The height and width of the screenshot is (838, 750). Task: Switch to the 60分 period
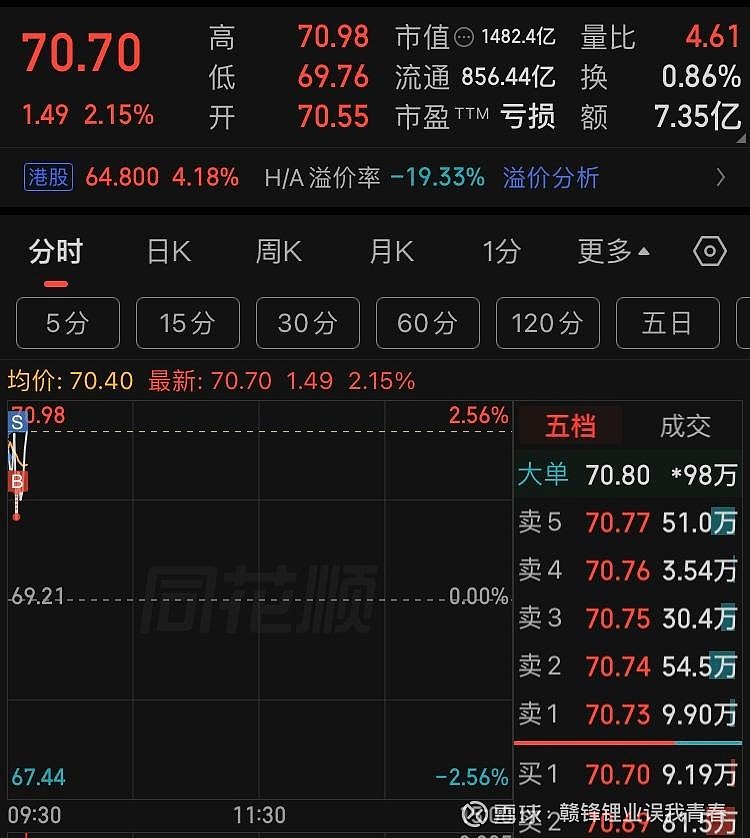(428, 323)
